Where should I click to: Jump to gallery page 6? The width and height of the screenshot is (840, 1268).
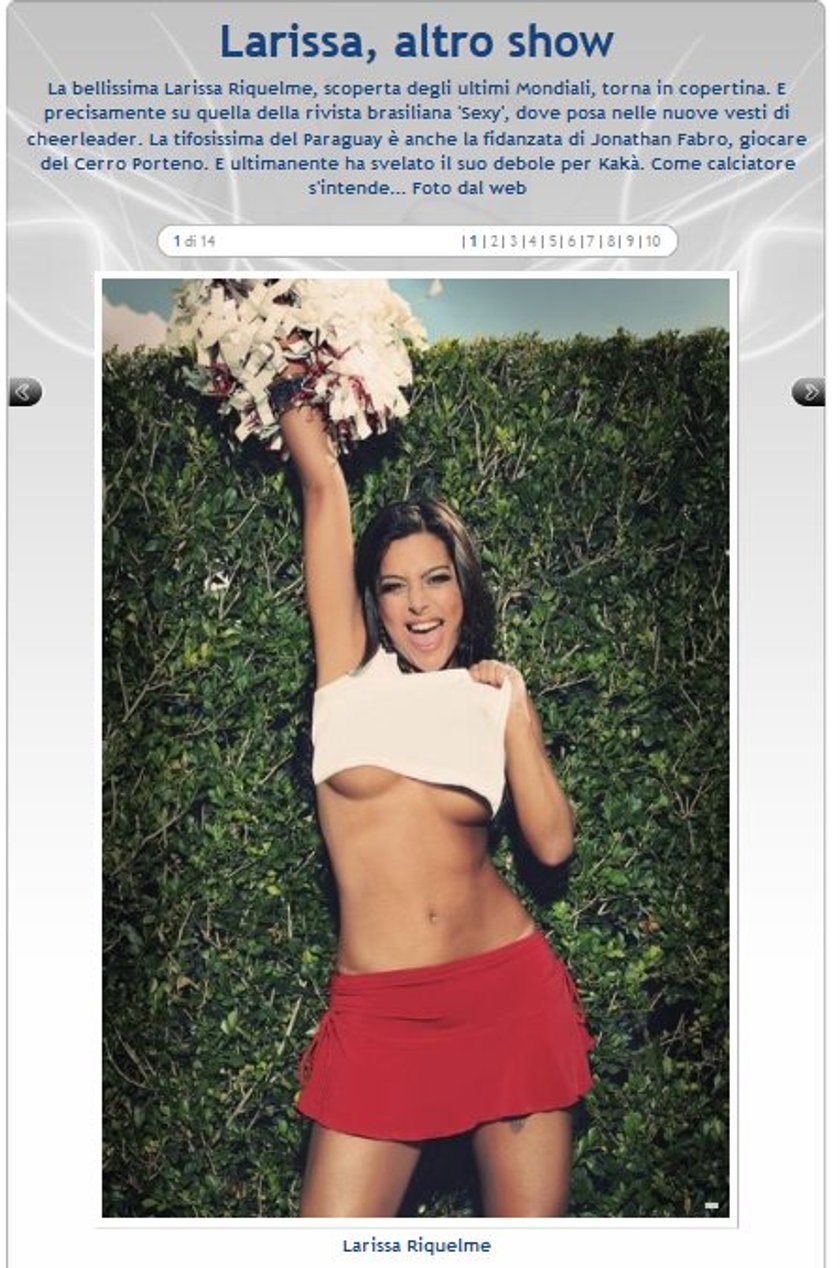click(x=572, y=241)
